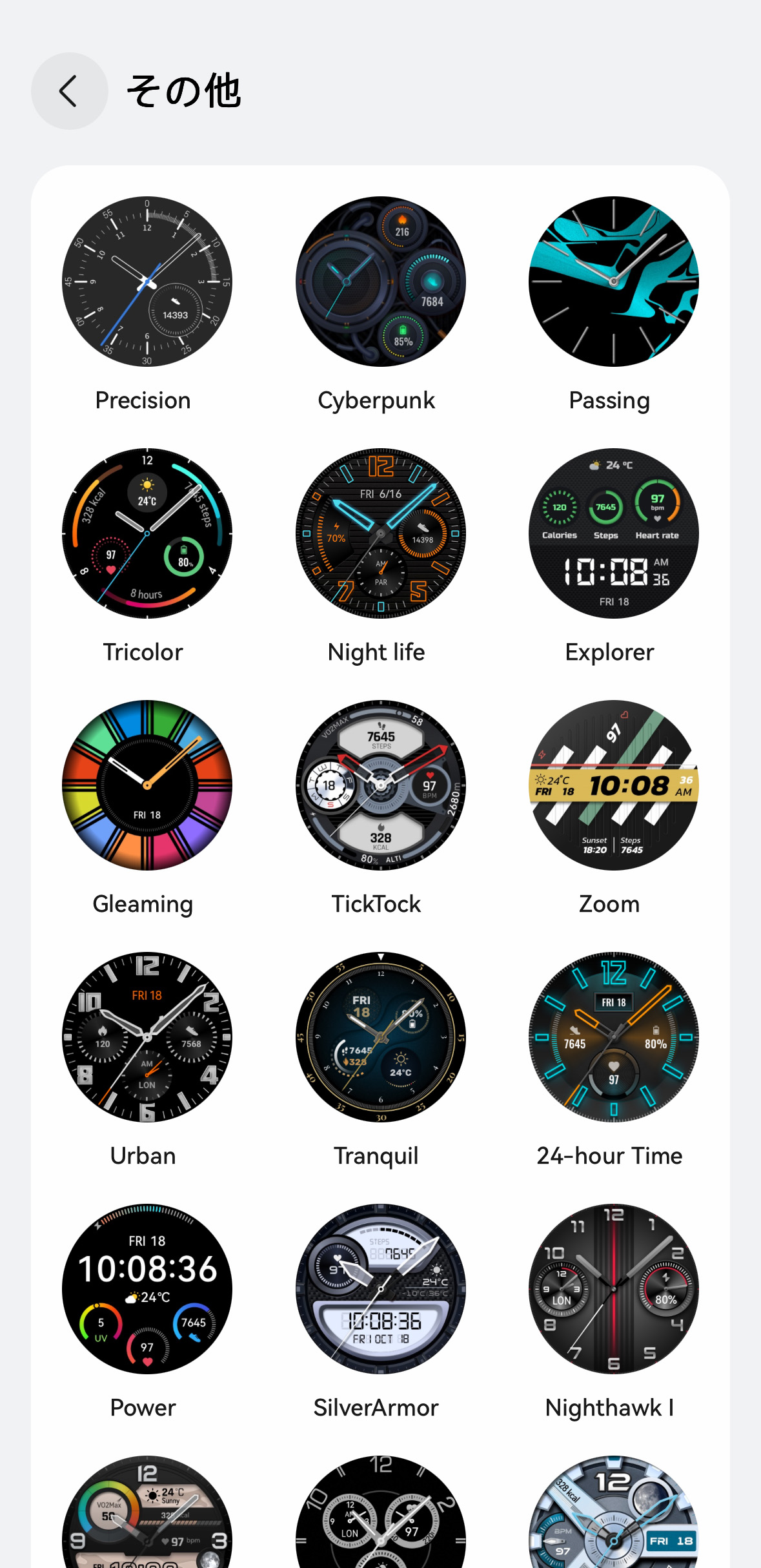The height and width of the screenshot is (1568, 761).
Task: Tap the その他 page title
Action: [x=183, y=91]
